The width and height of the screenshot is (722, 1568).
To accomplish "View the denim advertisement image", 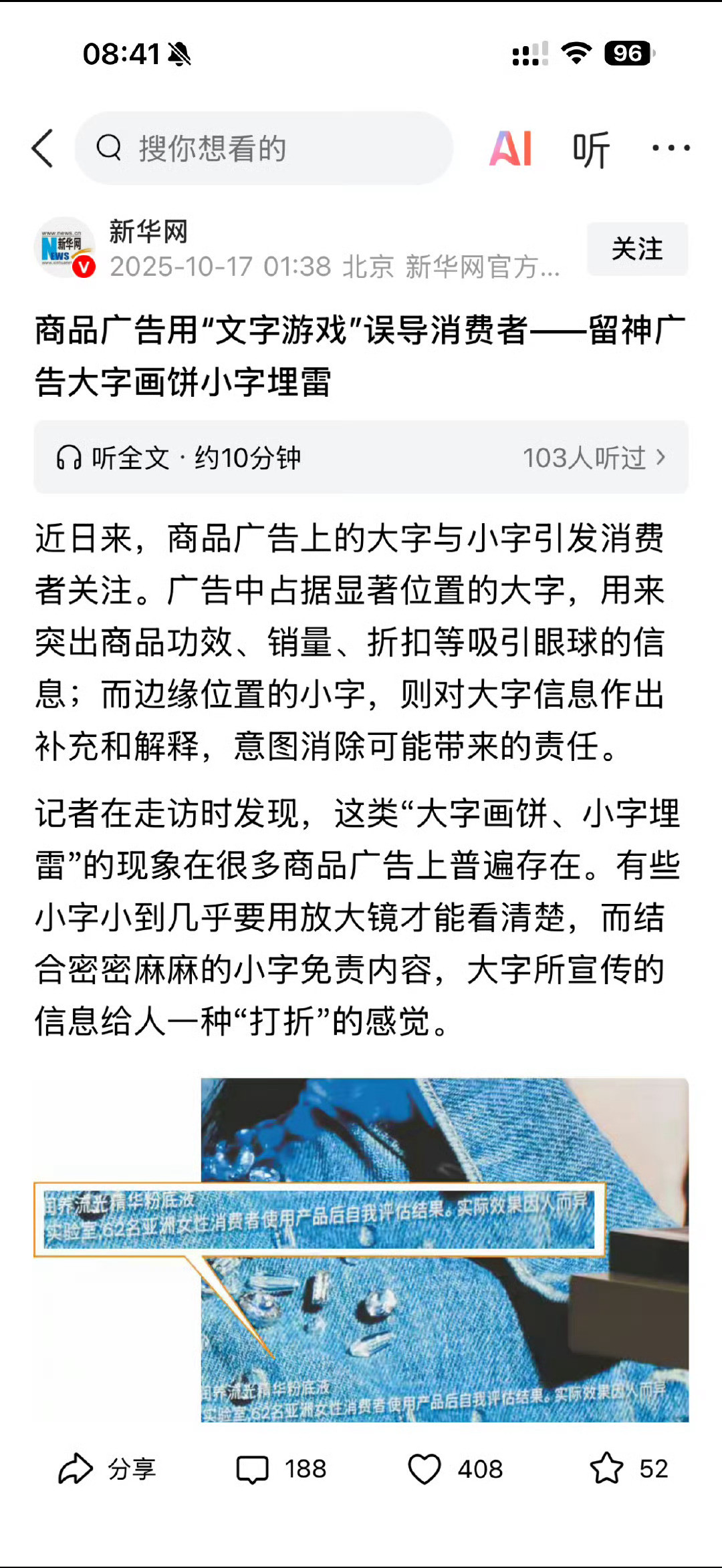I will pyautogui.click(x=361, y=1249).
